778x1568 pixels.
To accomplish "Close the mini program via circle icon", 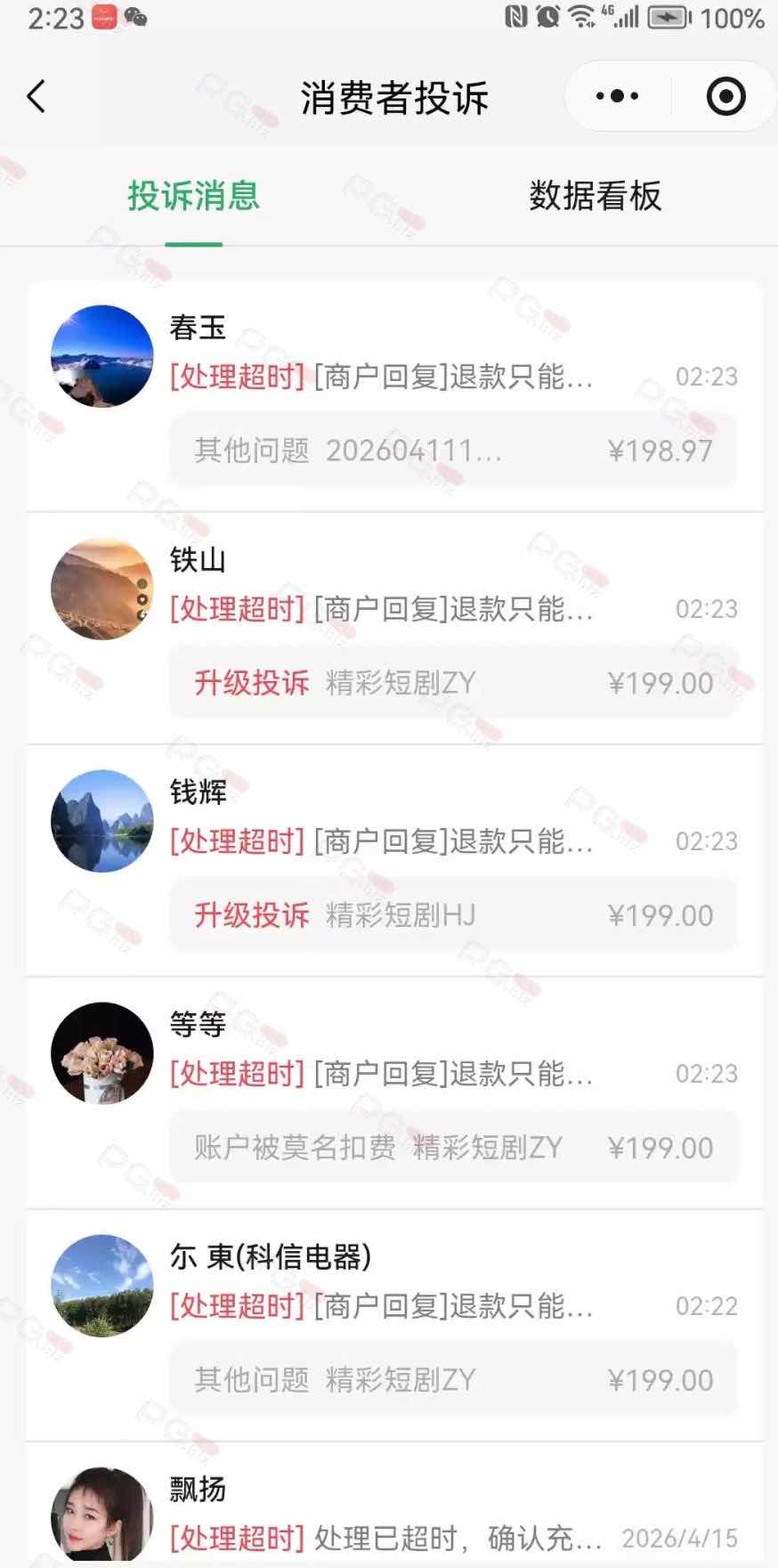I will [x=725, y=96].
